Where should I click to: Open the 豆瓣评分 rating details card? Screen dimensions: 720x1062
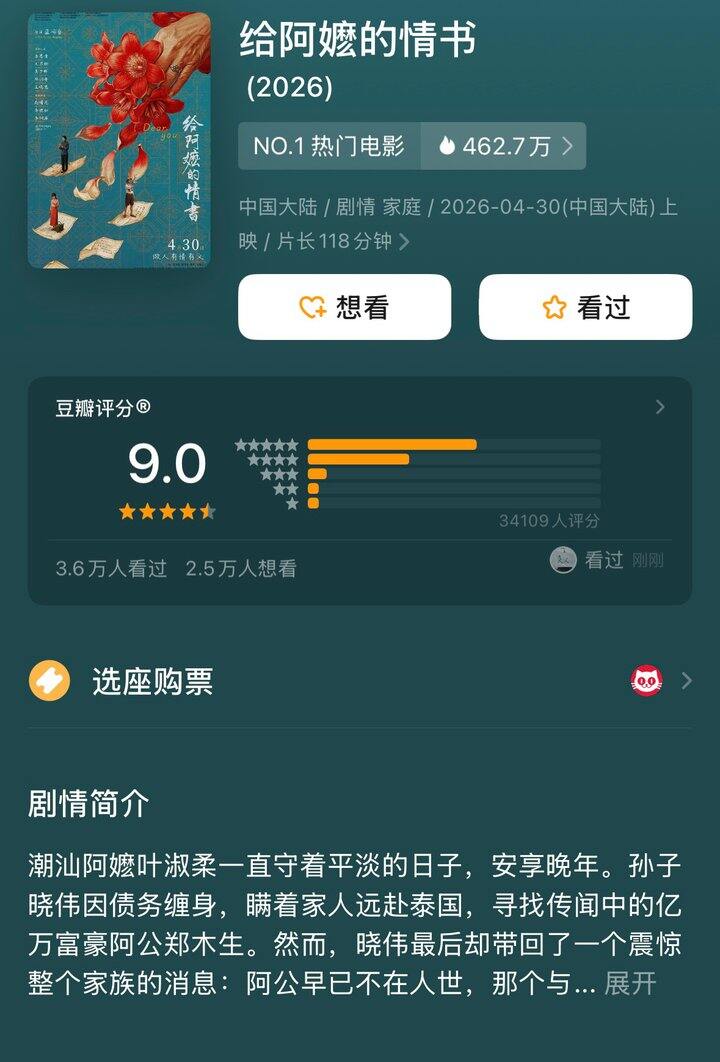click(360, 490)
